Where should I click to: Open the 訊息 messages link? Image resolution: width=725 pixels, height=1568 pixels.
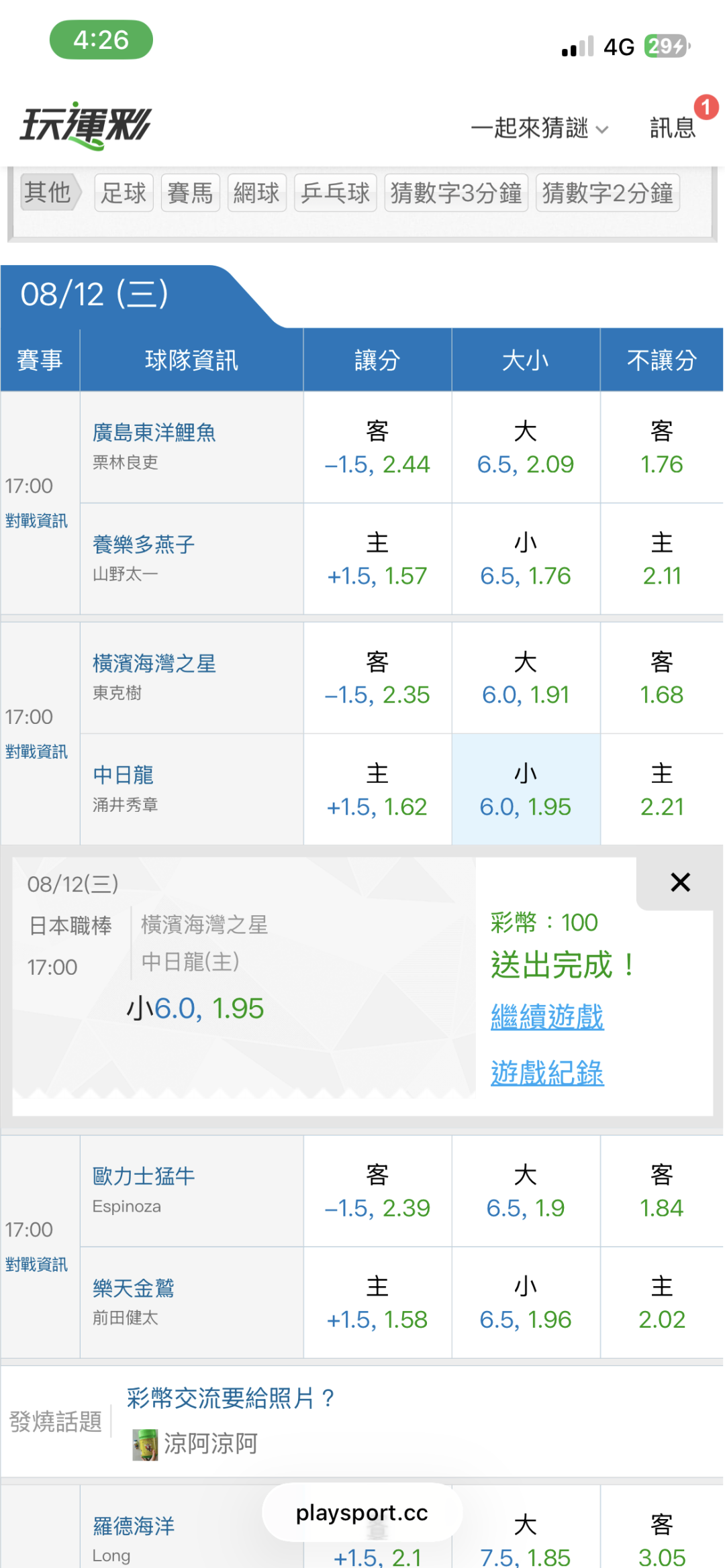[x=672, y=127]
